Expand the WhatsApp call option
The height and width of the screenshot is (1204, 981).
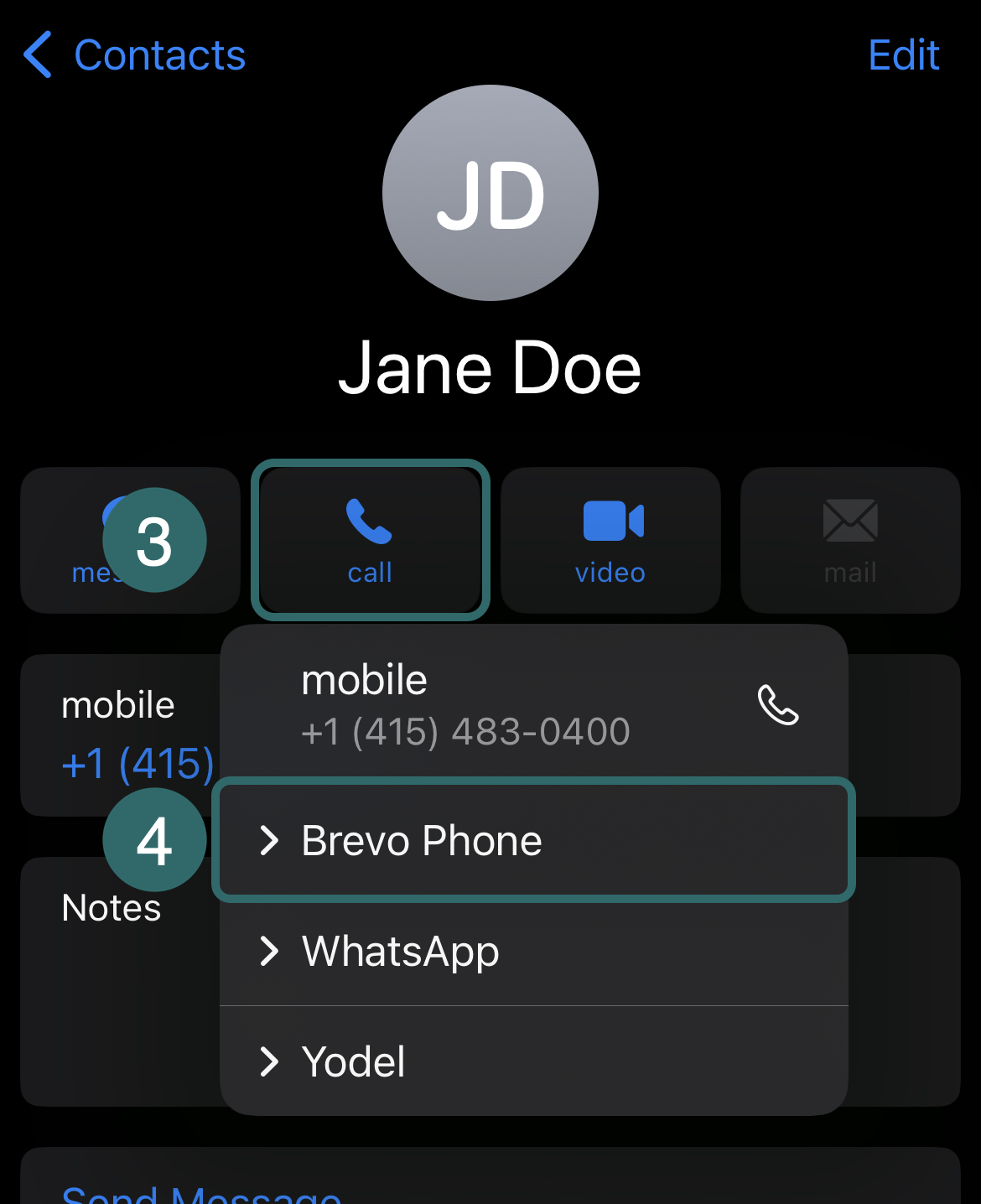(533, 951)
